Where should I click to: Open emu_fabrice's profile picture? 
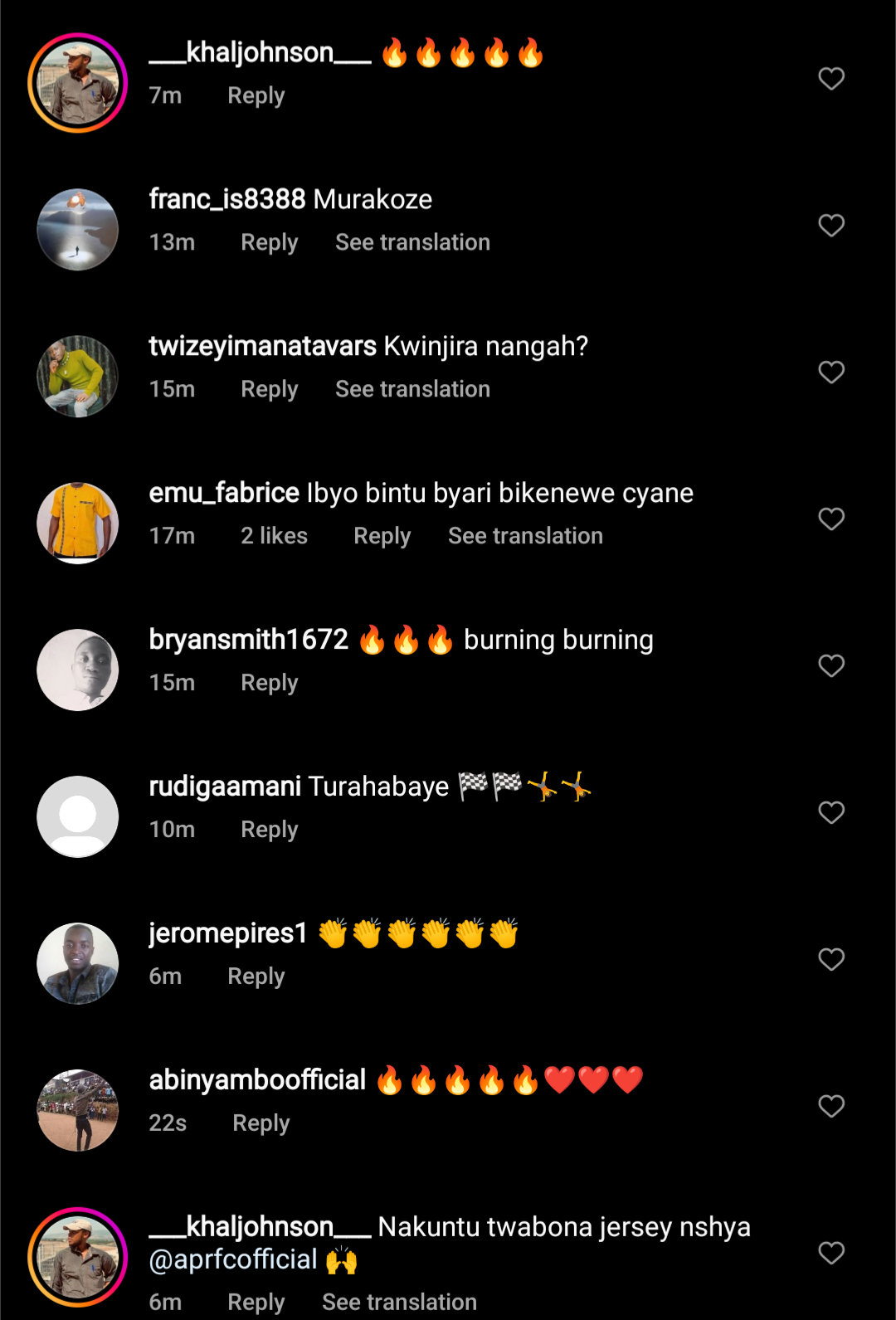pos(78,523)
